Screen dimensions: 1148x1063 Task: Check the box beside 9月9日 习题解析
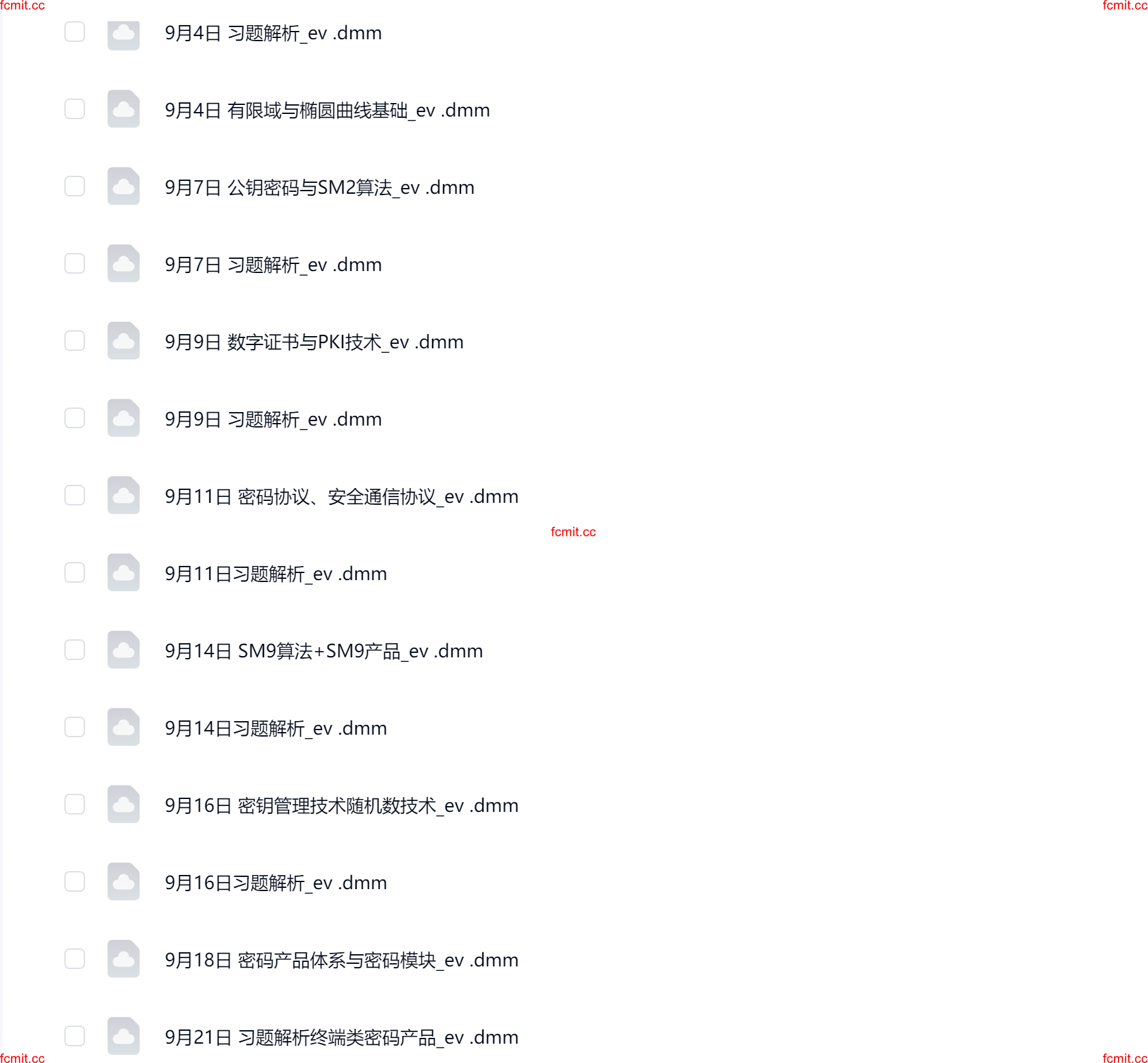click(x=75, y=418)
